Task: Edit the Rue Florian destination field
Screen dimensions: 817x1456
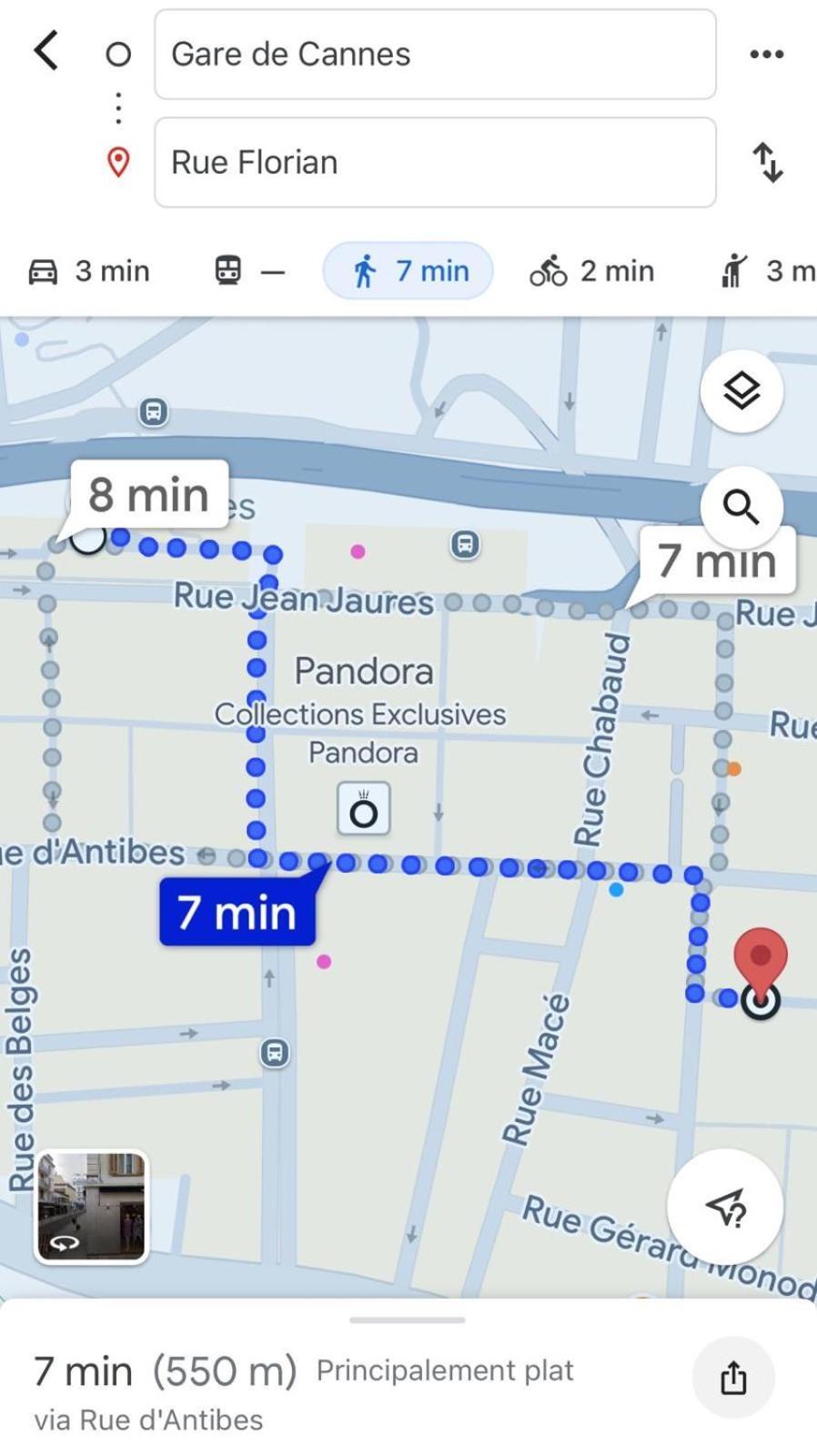Action: pos(434,163)
